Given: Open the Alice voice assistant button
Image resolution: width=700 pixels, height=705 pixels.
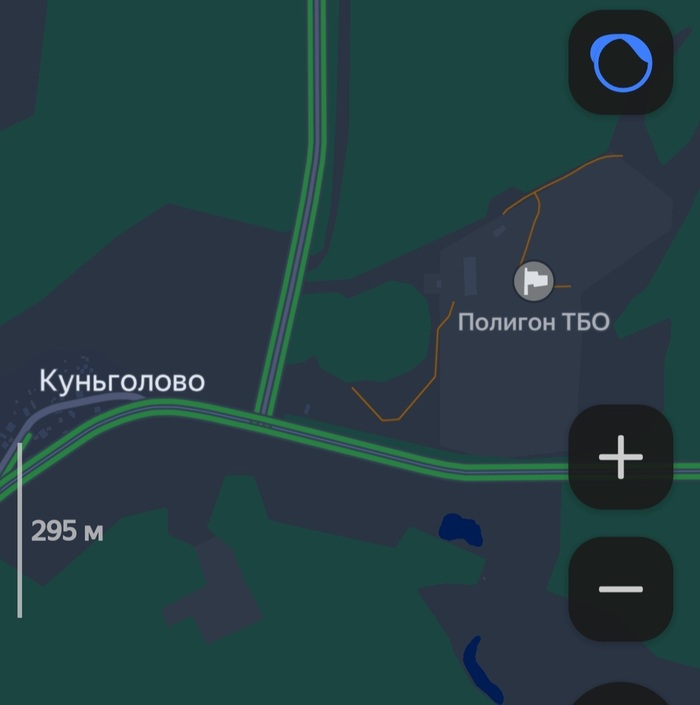Looking at the screenshot, I should tap(621, 62).
